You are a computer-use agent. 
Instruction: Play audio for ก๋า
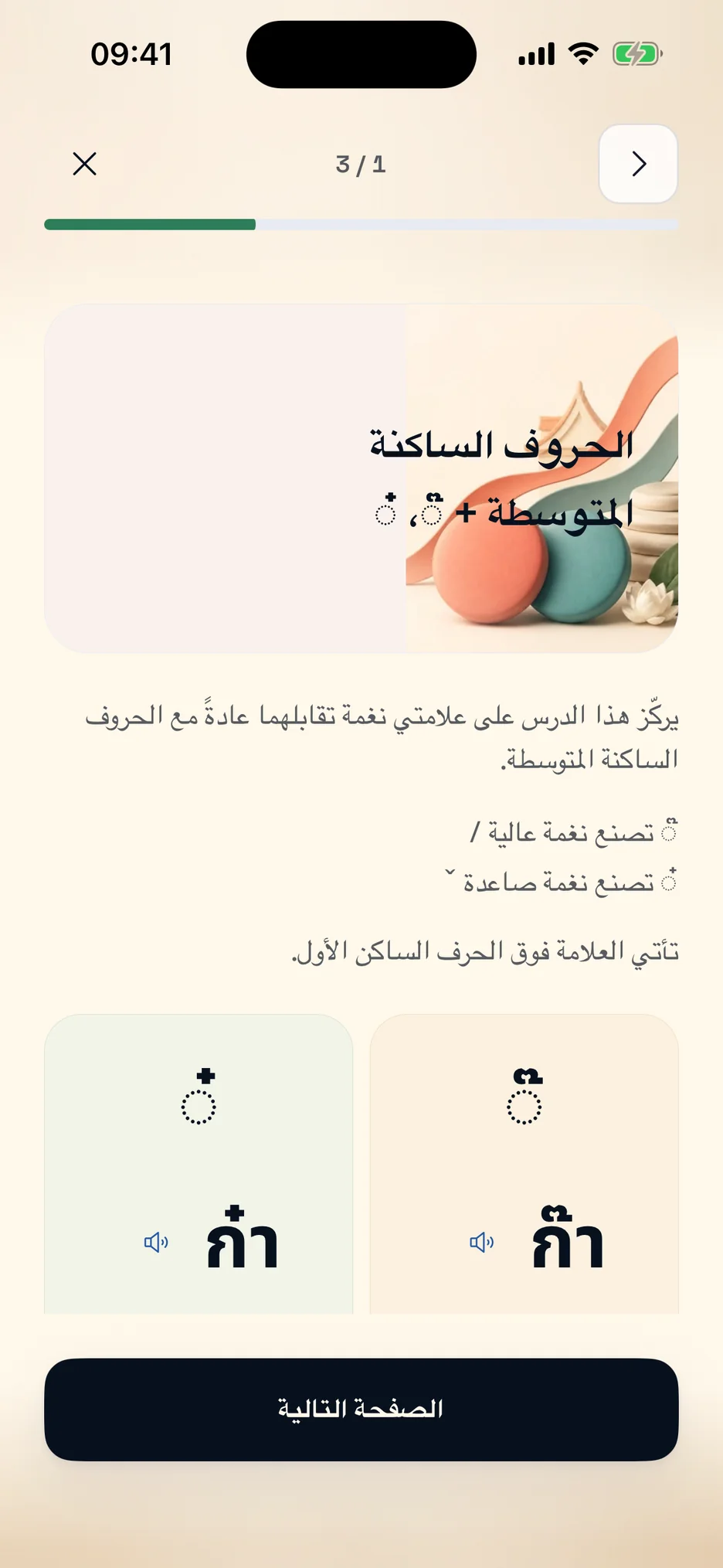(x=156, y=1242)
